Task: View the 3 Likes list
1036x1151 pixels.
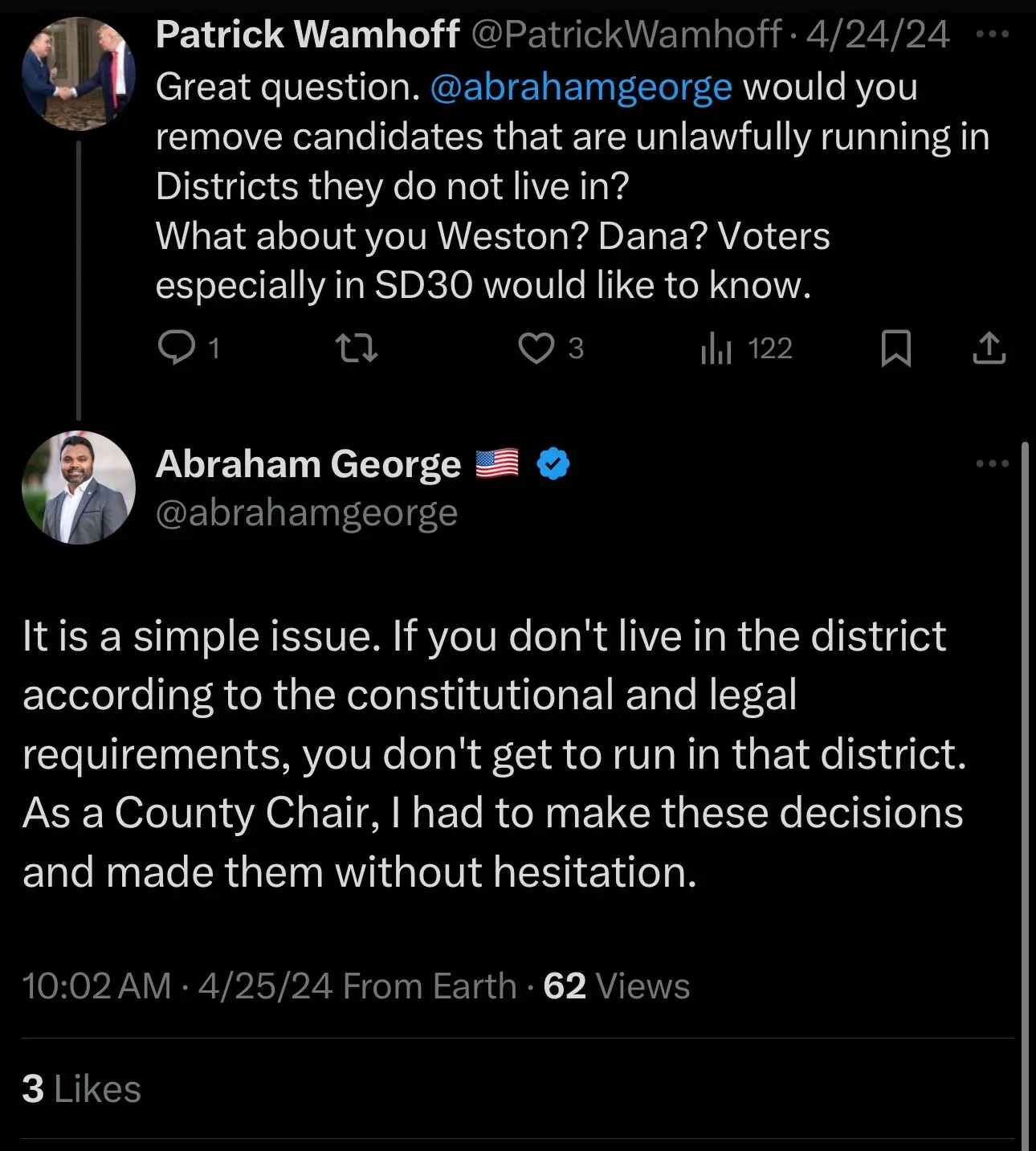Action: point(81,1089)
